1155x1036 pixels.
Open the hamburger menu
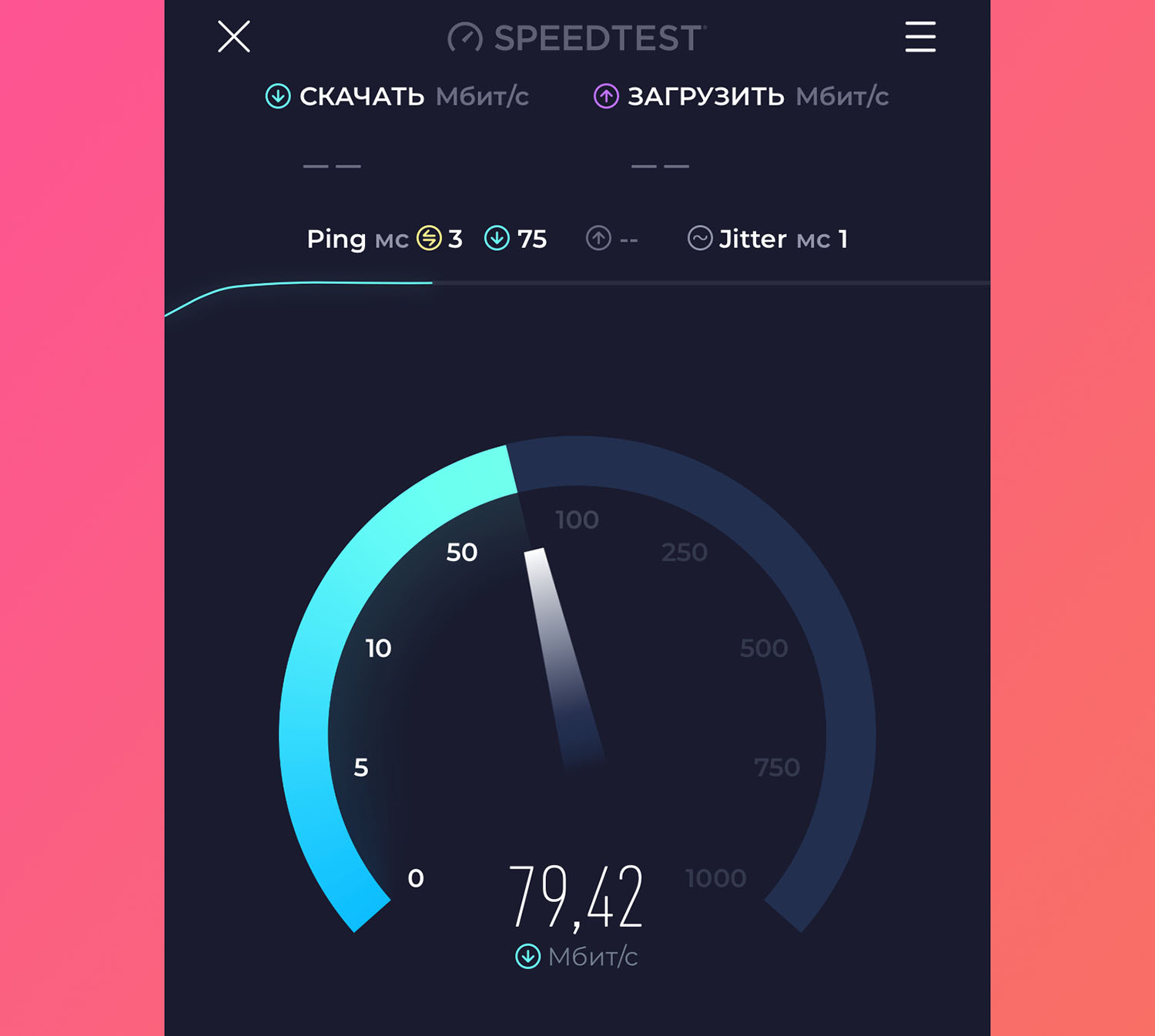click(920, 37)
